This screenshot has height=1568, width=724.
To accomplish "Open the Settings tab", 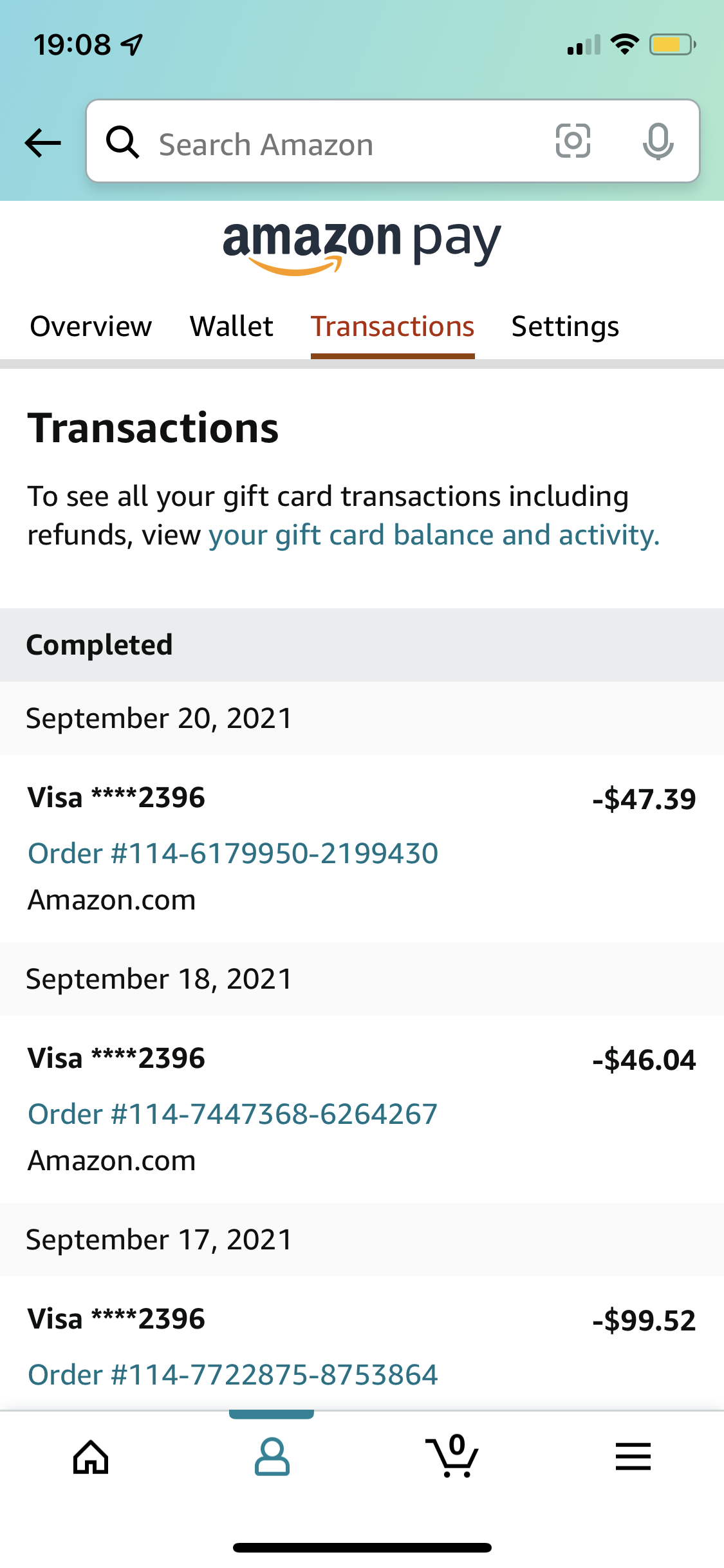I will [x=564, y=326].
